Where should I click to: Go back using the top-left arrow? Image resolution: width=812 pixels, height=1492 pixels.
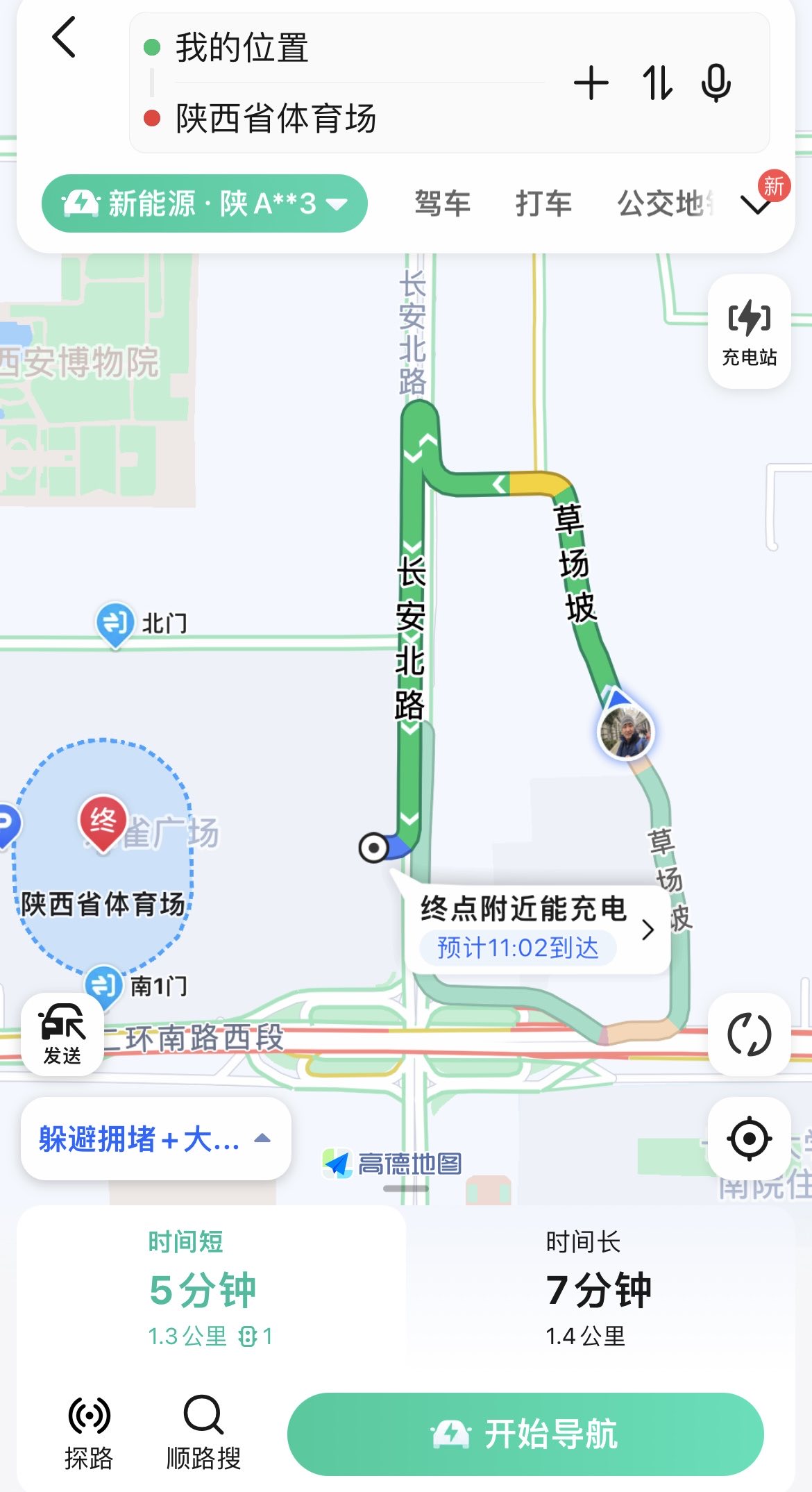click(65, 37)
